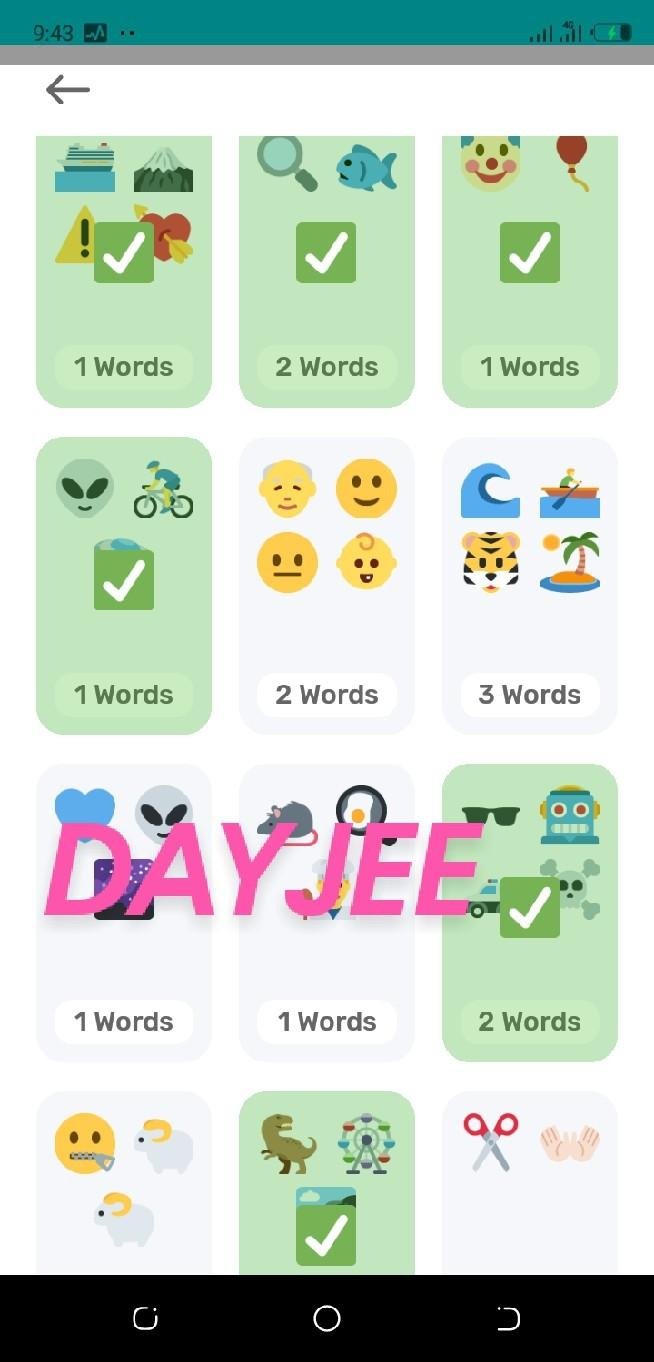
Task: Choose the blue heart and alien puzzle
Action: [124, 912]
